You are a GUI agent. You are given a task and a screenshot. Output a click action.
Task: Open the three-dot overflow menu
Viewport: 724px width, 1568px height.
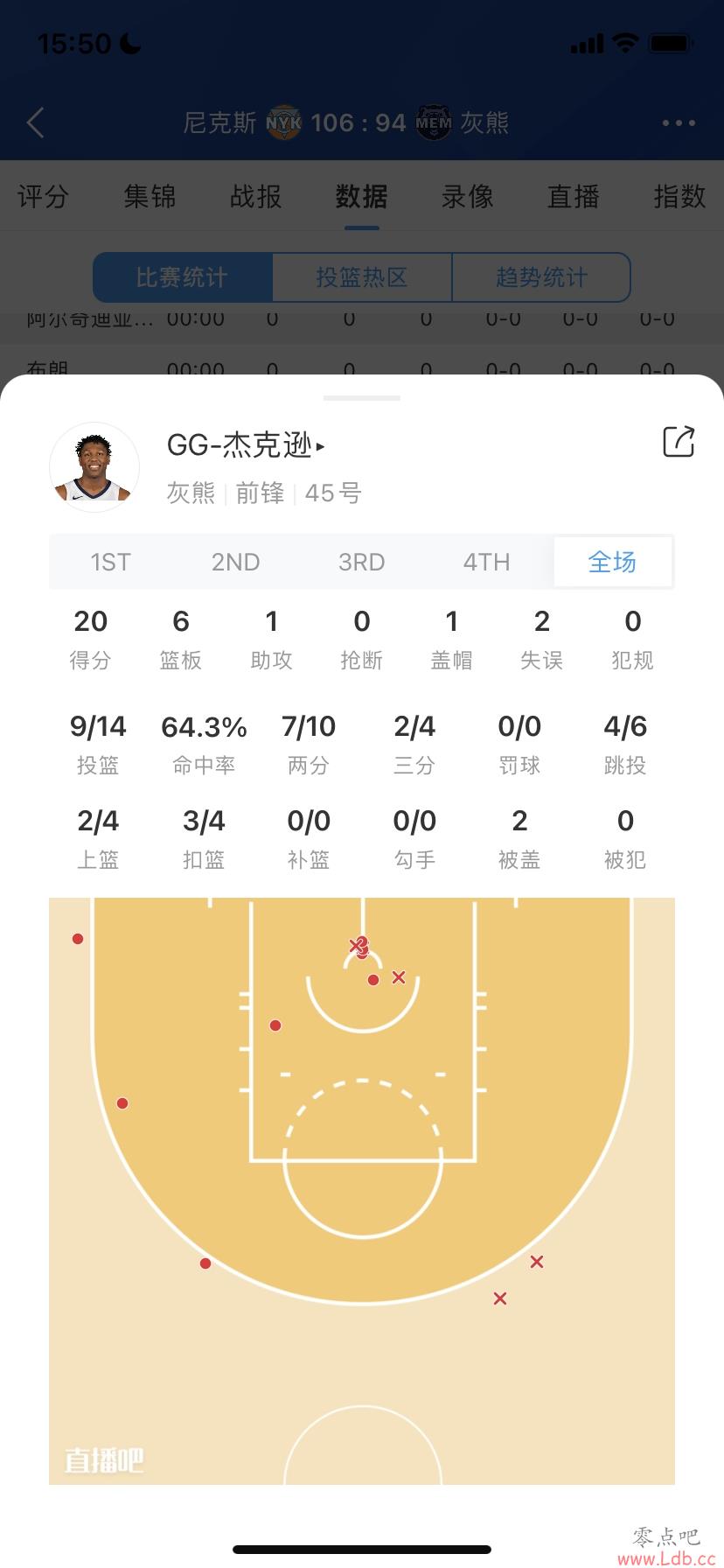tap(679, 123)
